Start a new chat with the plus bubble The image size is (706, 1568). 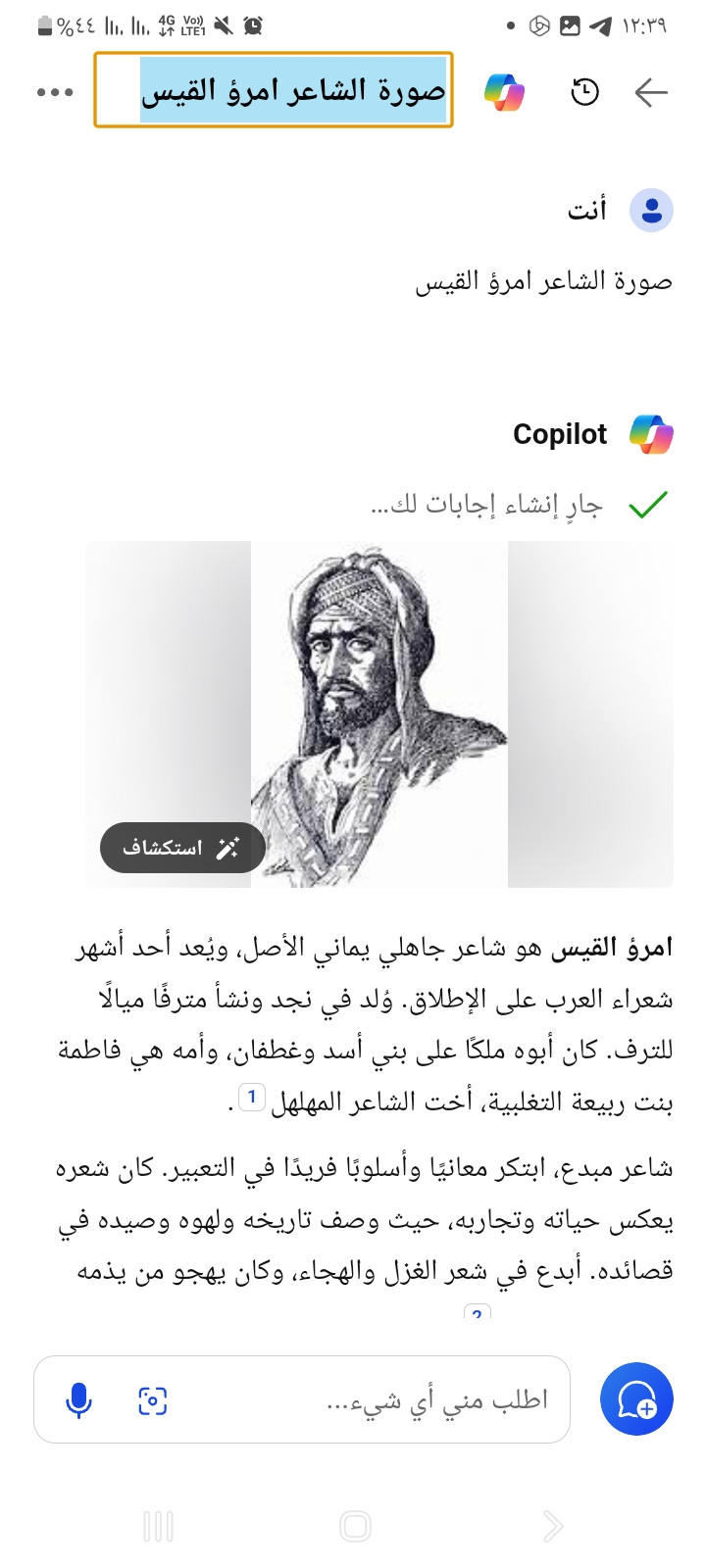click(636, 1398)
